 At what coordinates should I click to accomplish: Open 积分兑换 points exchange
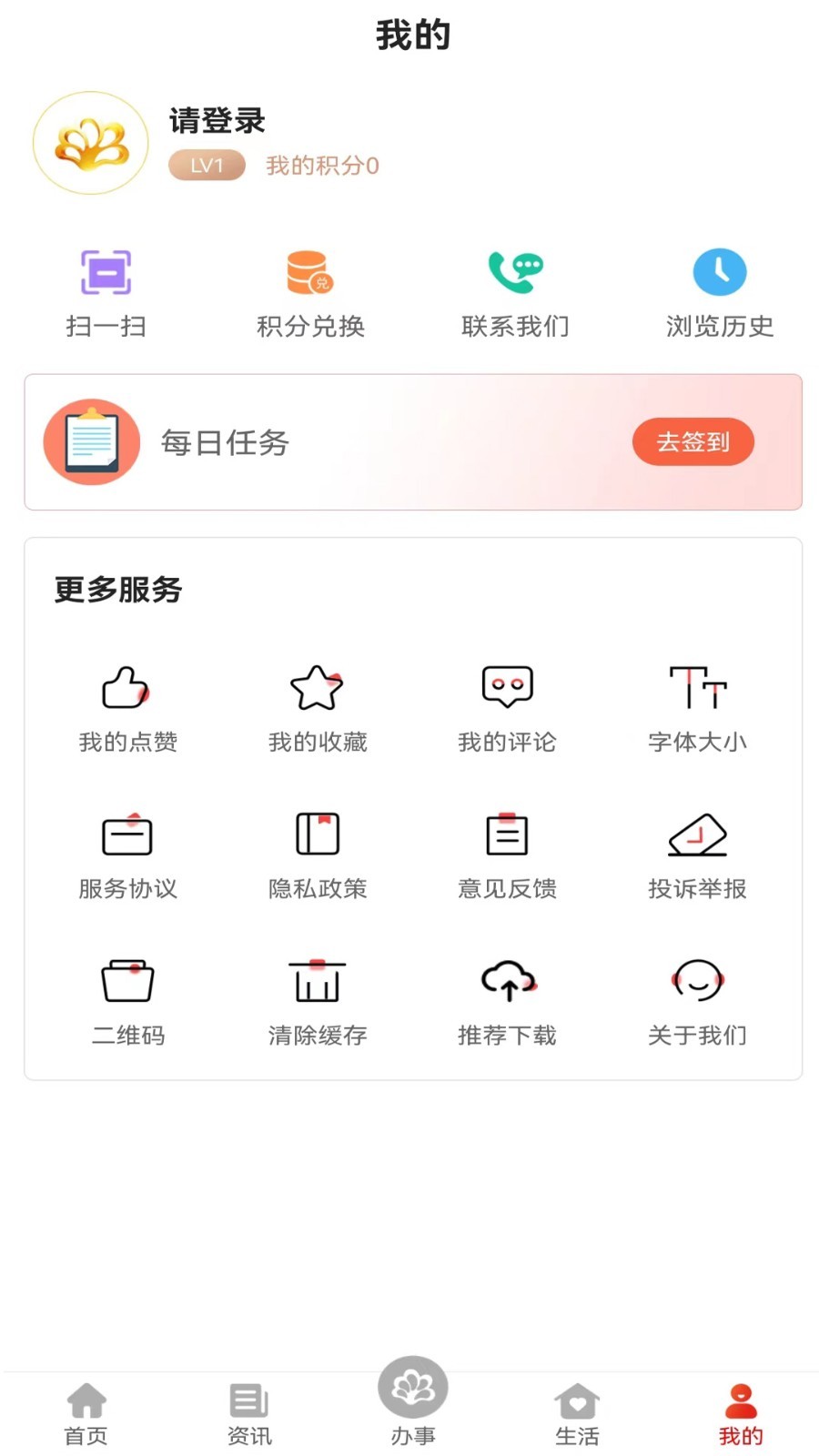[x=310, y=294]
